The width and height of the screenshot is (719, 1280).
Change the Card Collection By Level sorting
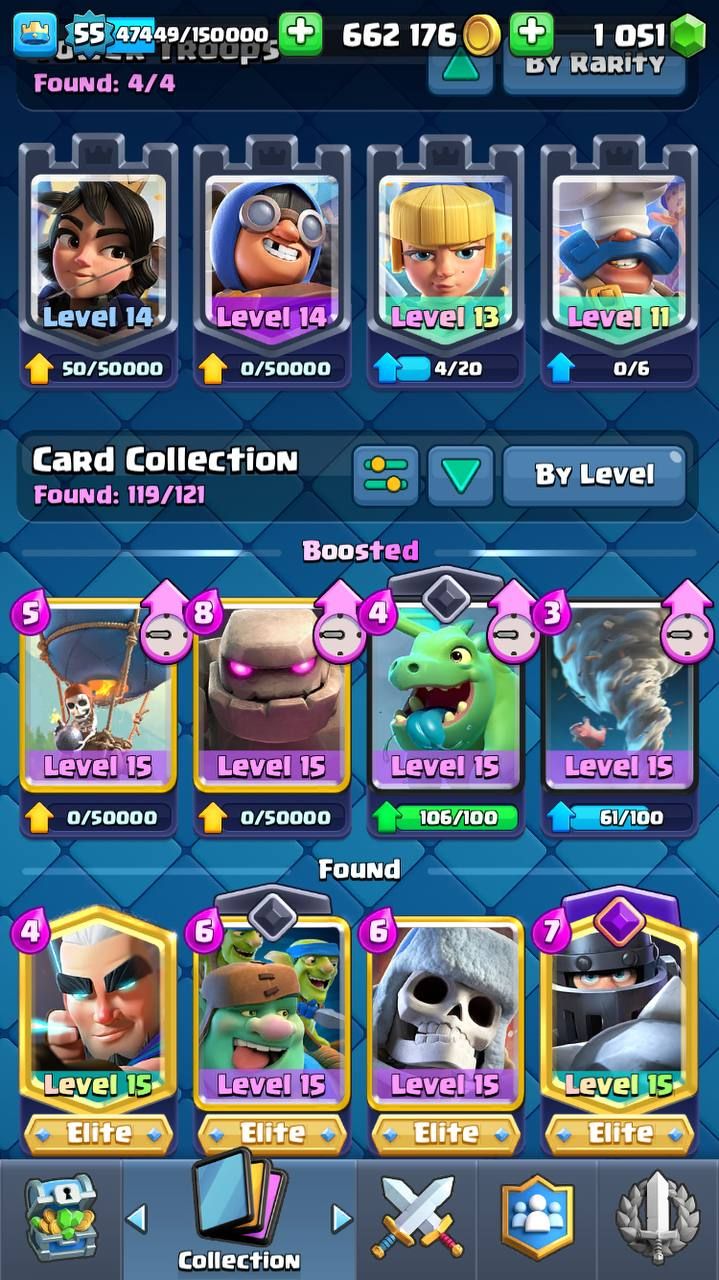(x=594, y=475)
